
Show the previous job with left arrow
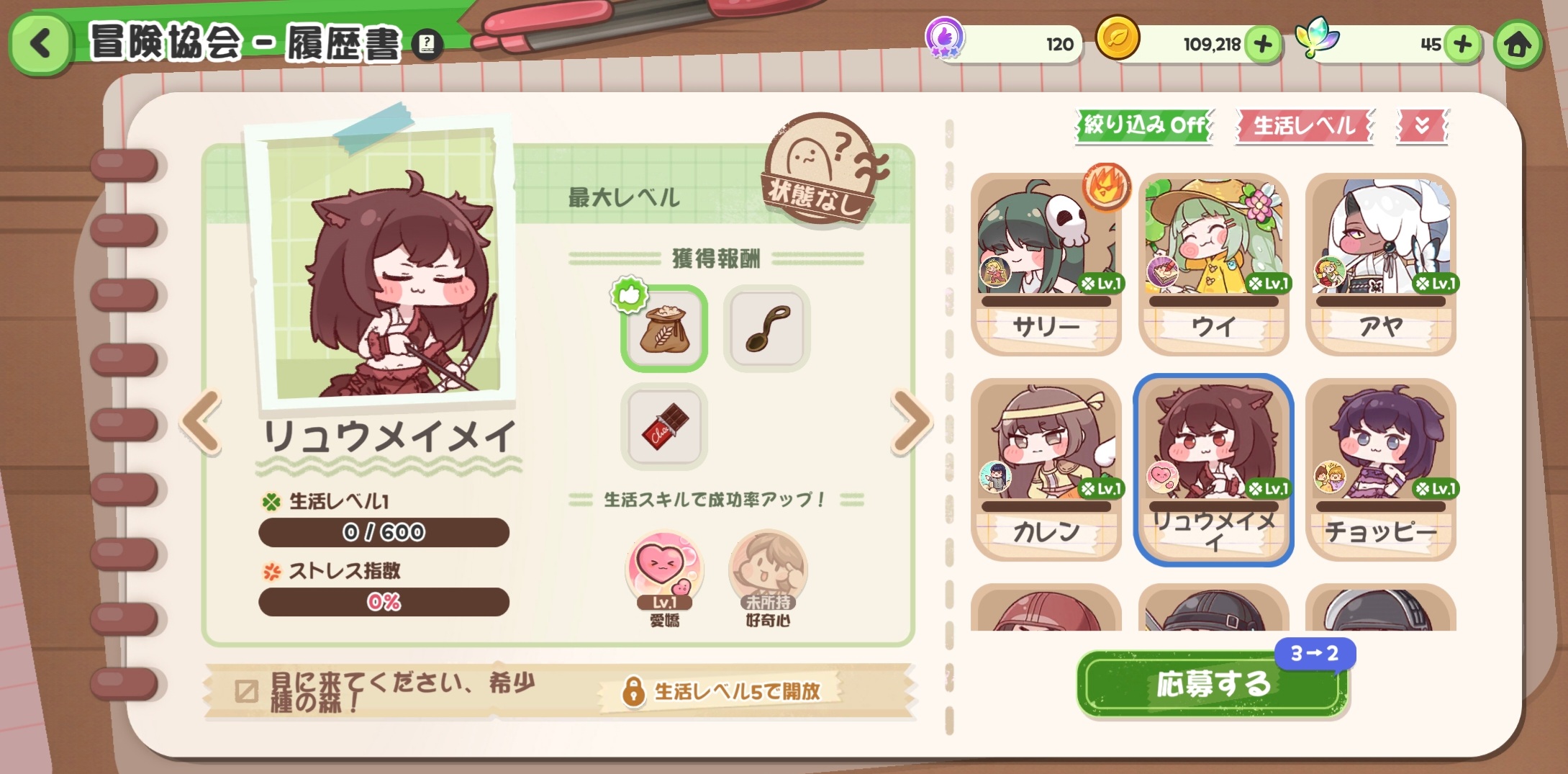coord(201,423)
